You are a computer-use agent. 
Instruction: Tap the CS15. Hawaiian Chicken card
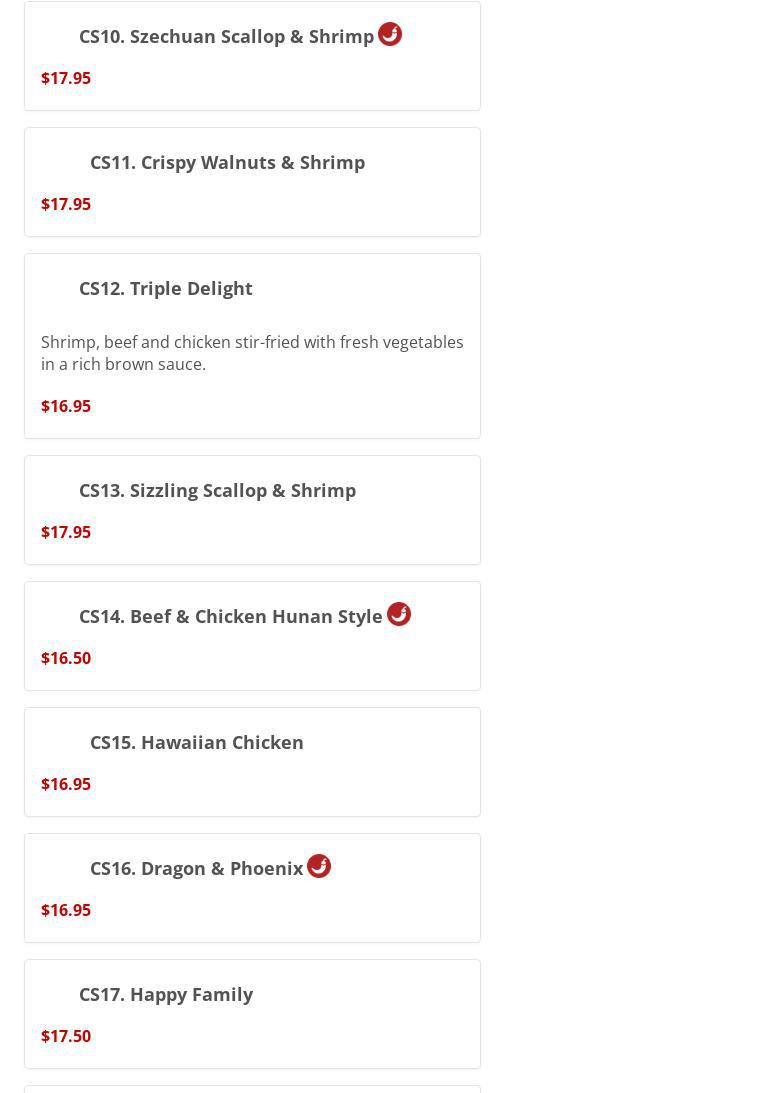click(x=197, y=743)
